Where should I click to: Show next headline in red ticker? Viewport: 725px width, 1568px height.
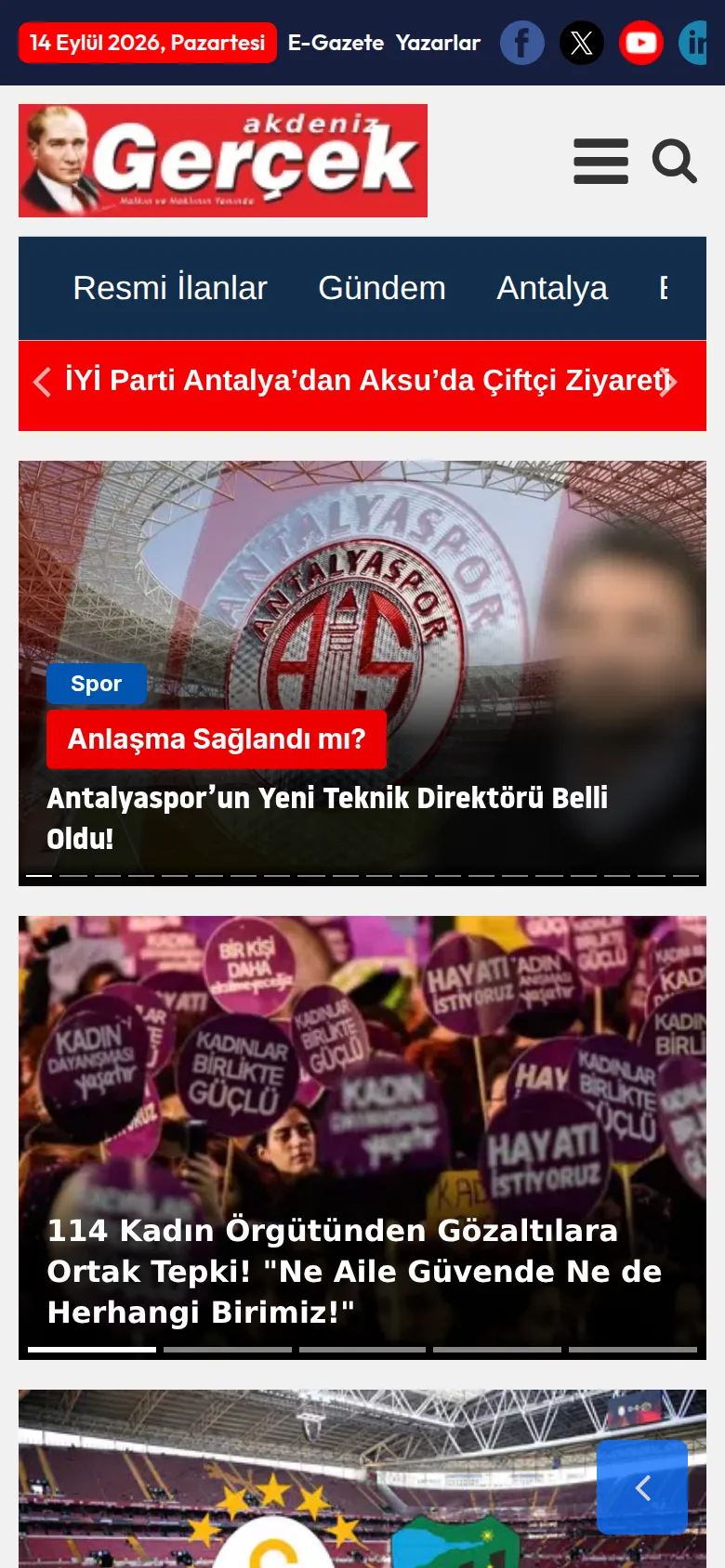tap(667, 382)
